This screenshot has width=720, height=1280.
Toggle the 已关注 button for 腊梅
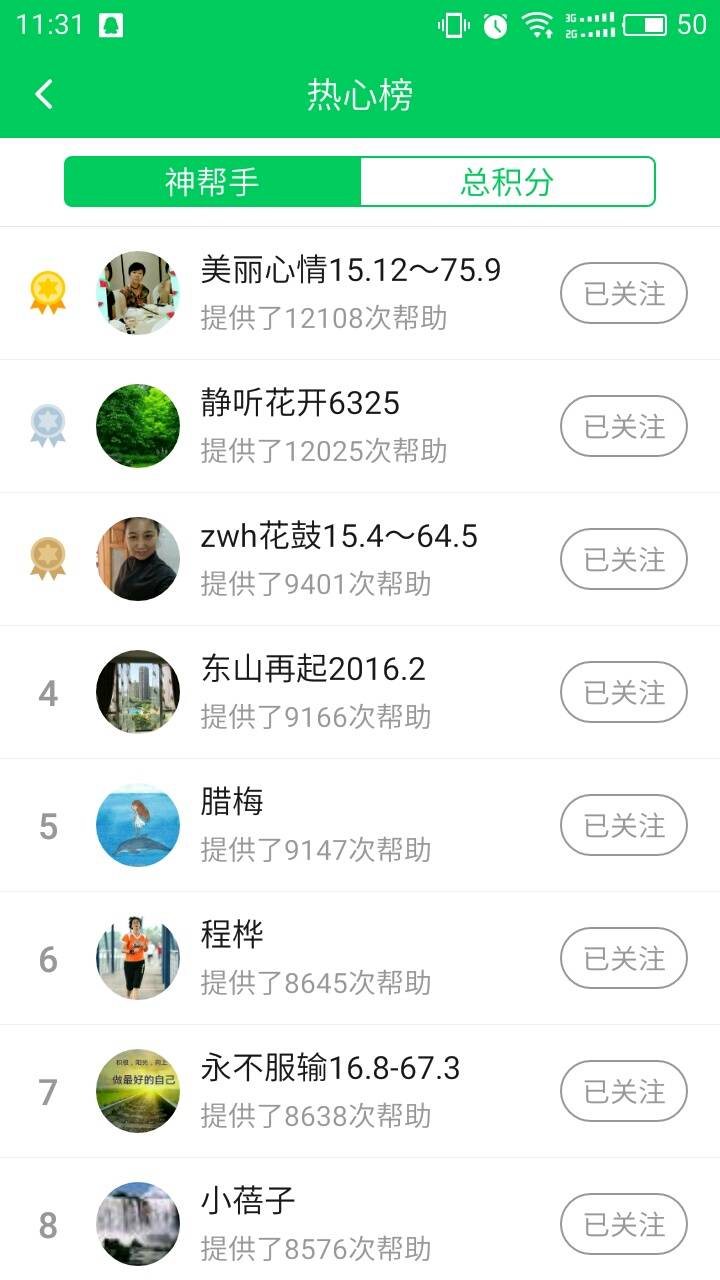[x=622, y=825]
